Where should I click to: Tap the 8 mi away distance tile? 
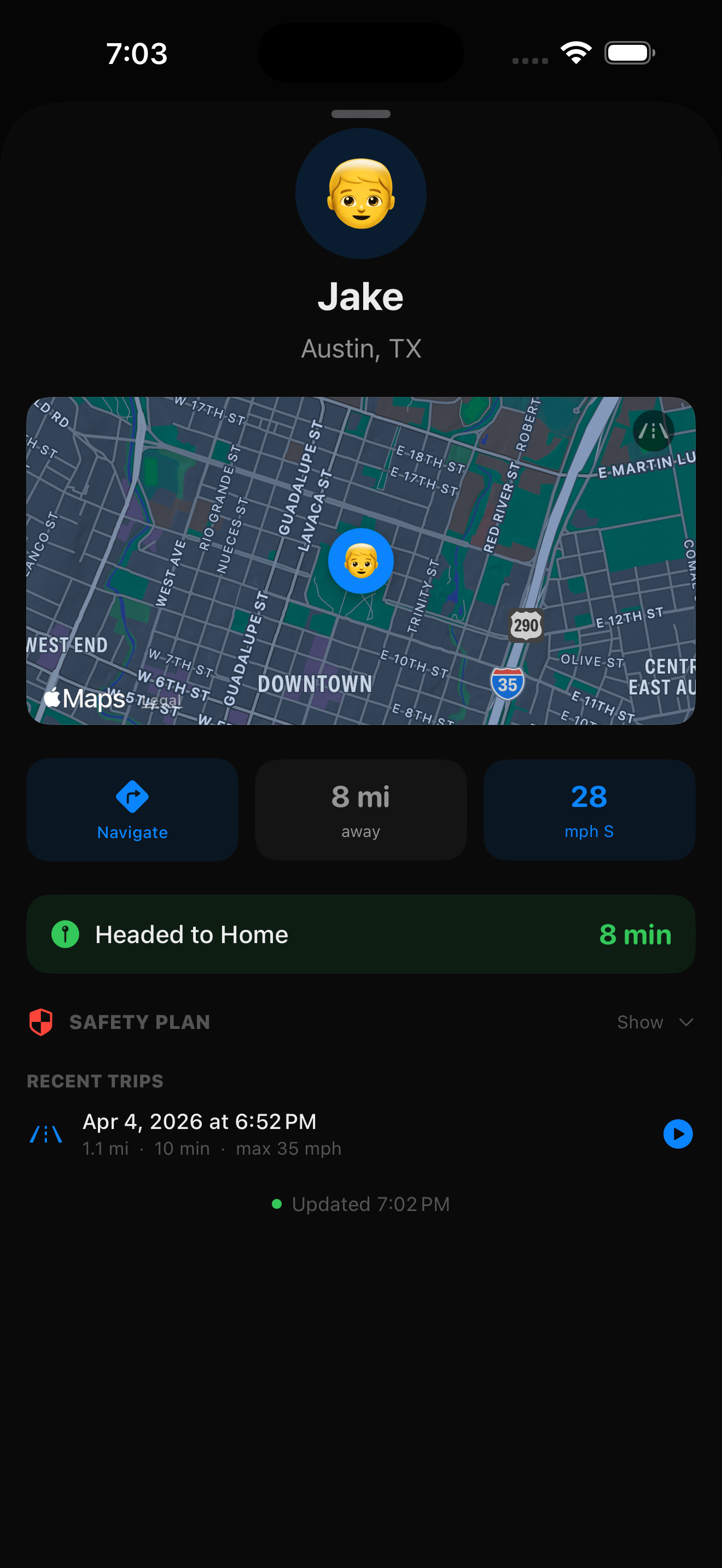[360, 810]
